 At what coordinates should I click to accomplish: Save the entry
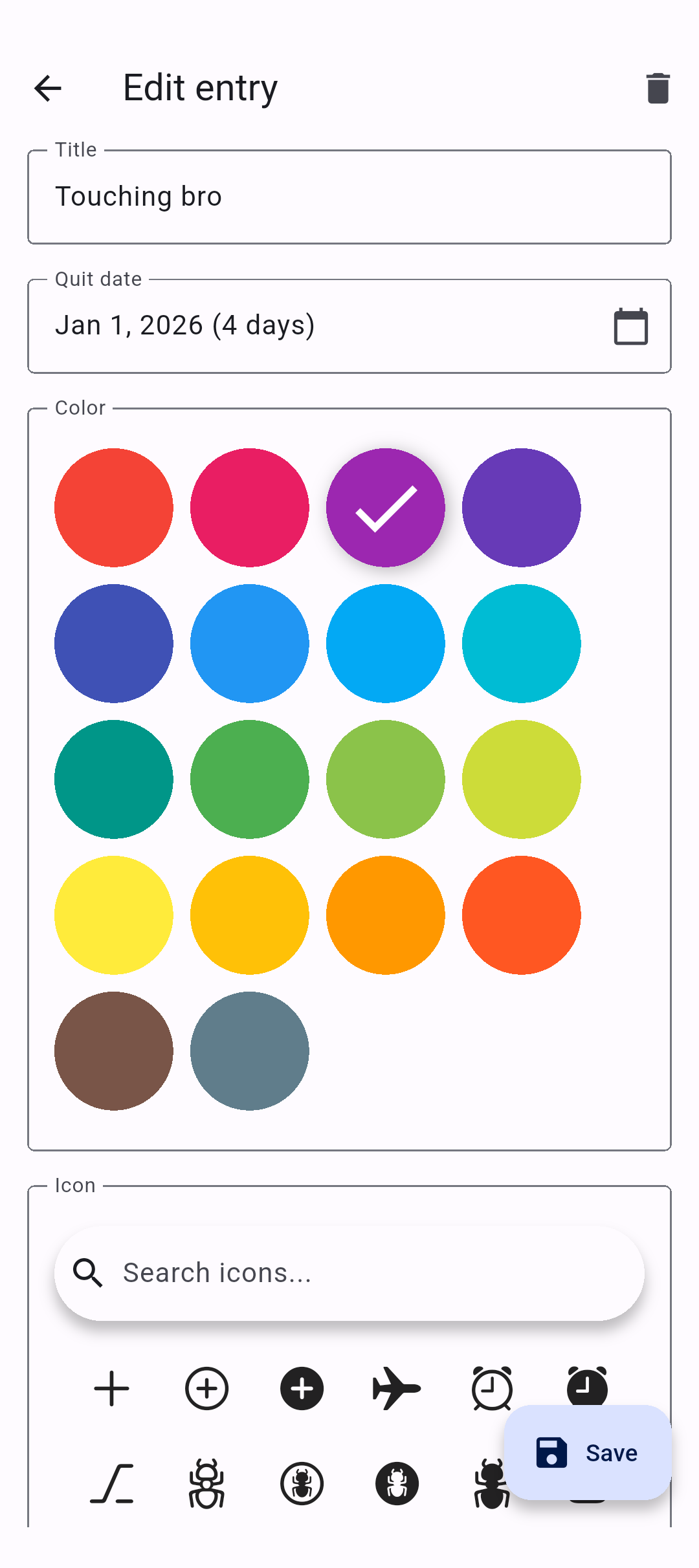coord(588,1453)
